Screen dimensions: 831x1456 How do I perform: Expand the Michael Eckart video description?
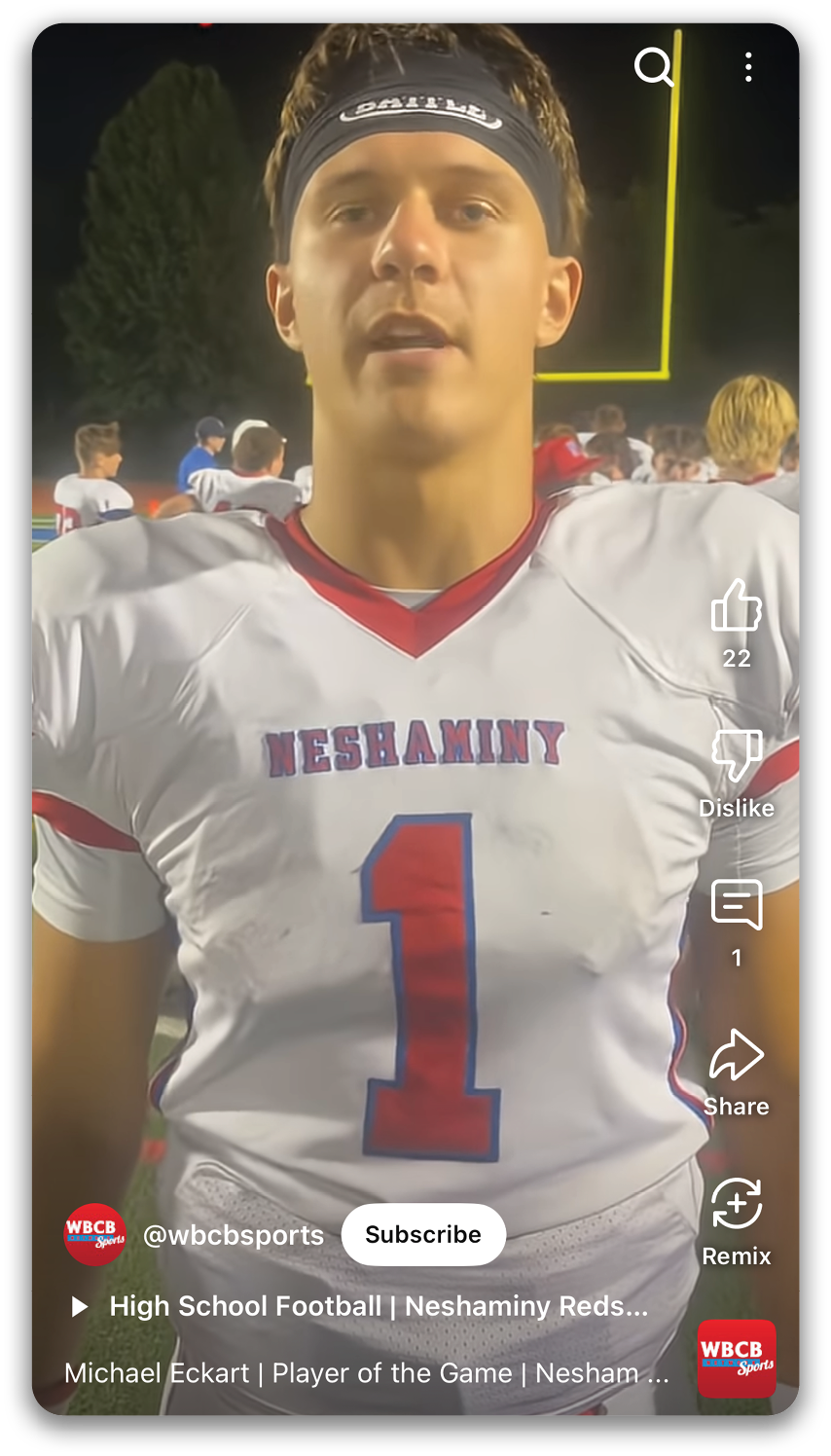click(366, 1373)
